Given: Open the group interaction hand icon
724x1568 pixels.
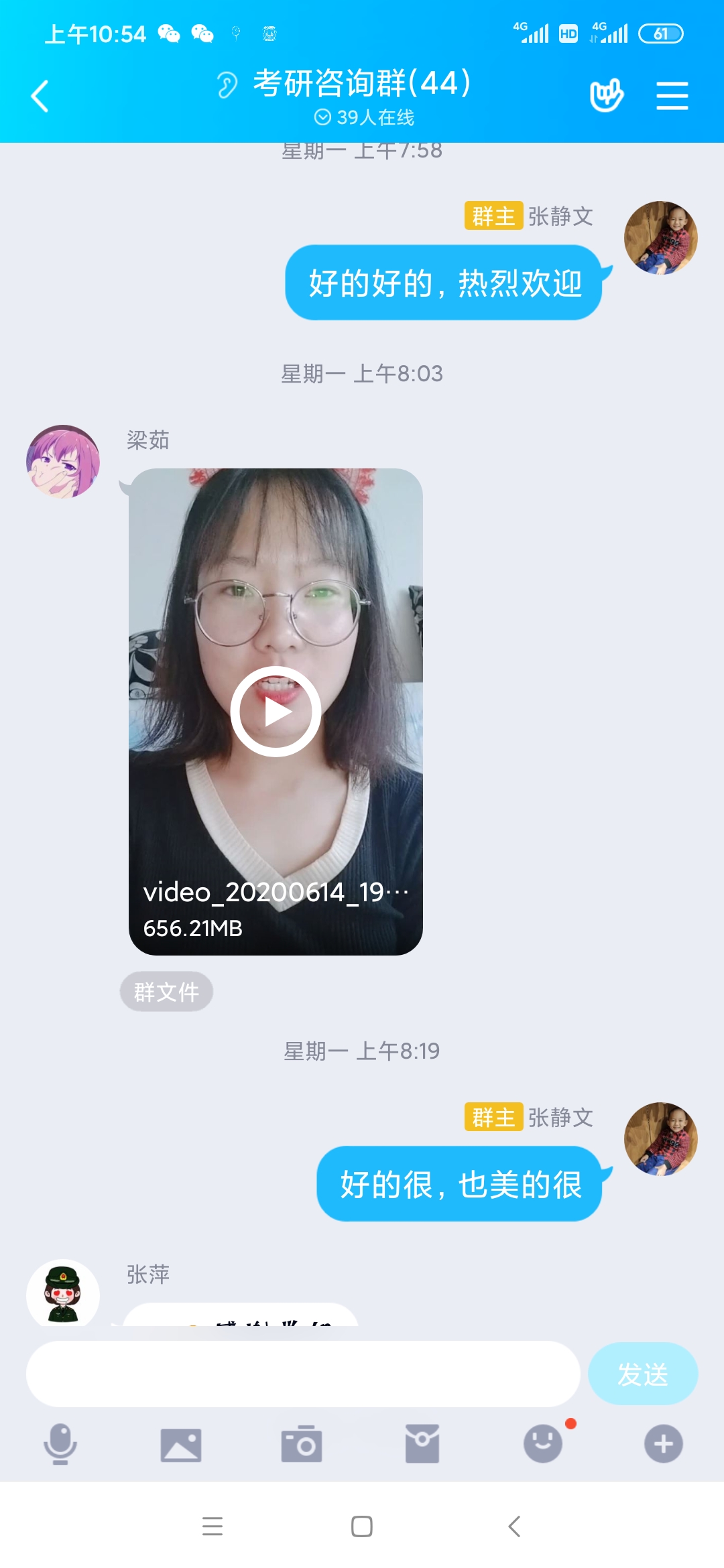Looking at the screenshot, I should pos(606,96).
